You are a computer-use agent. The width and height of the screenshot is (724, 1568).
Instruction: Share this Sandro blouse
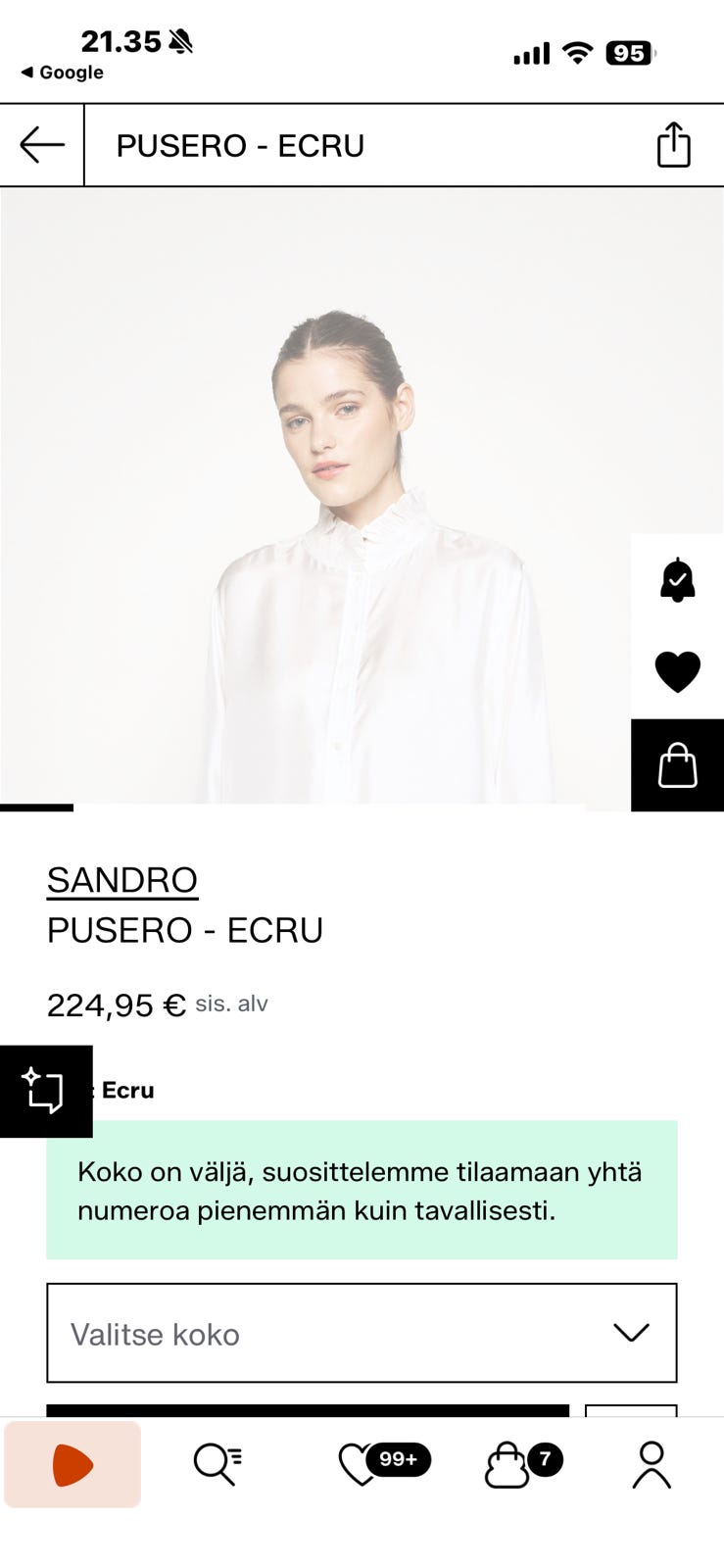[673, 145]
